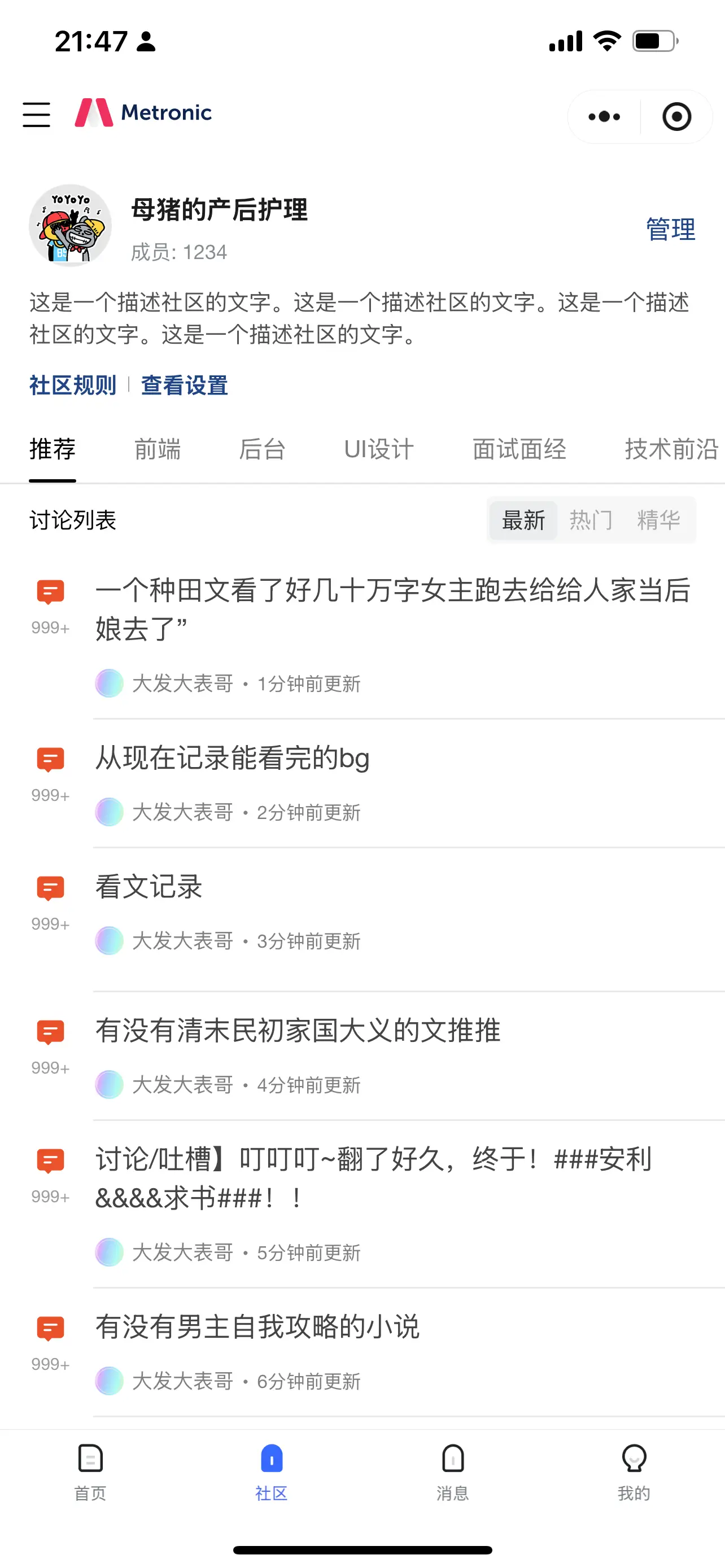
Task: Switch to the 前端 tab
Action: [157, 449]
